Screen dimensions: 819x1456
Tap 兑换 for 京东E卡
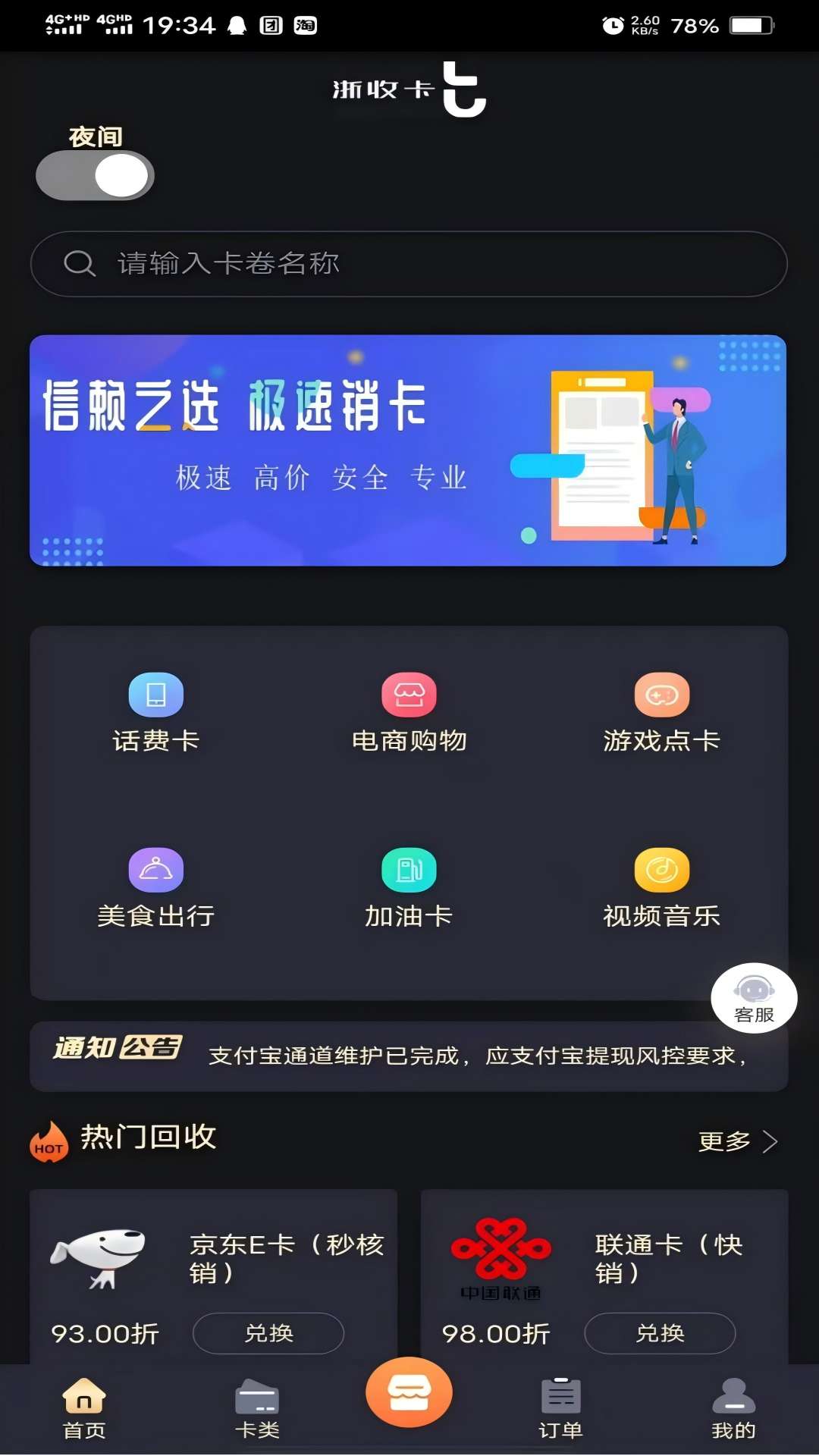pos(268,1333)
